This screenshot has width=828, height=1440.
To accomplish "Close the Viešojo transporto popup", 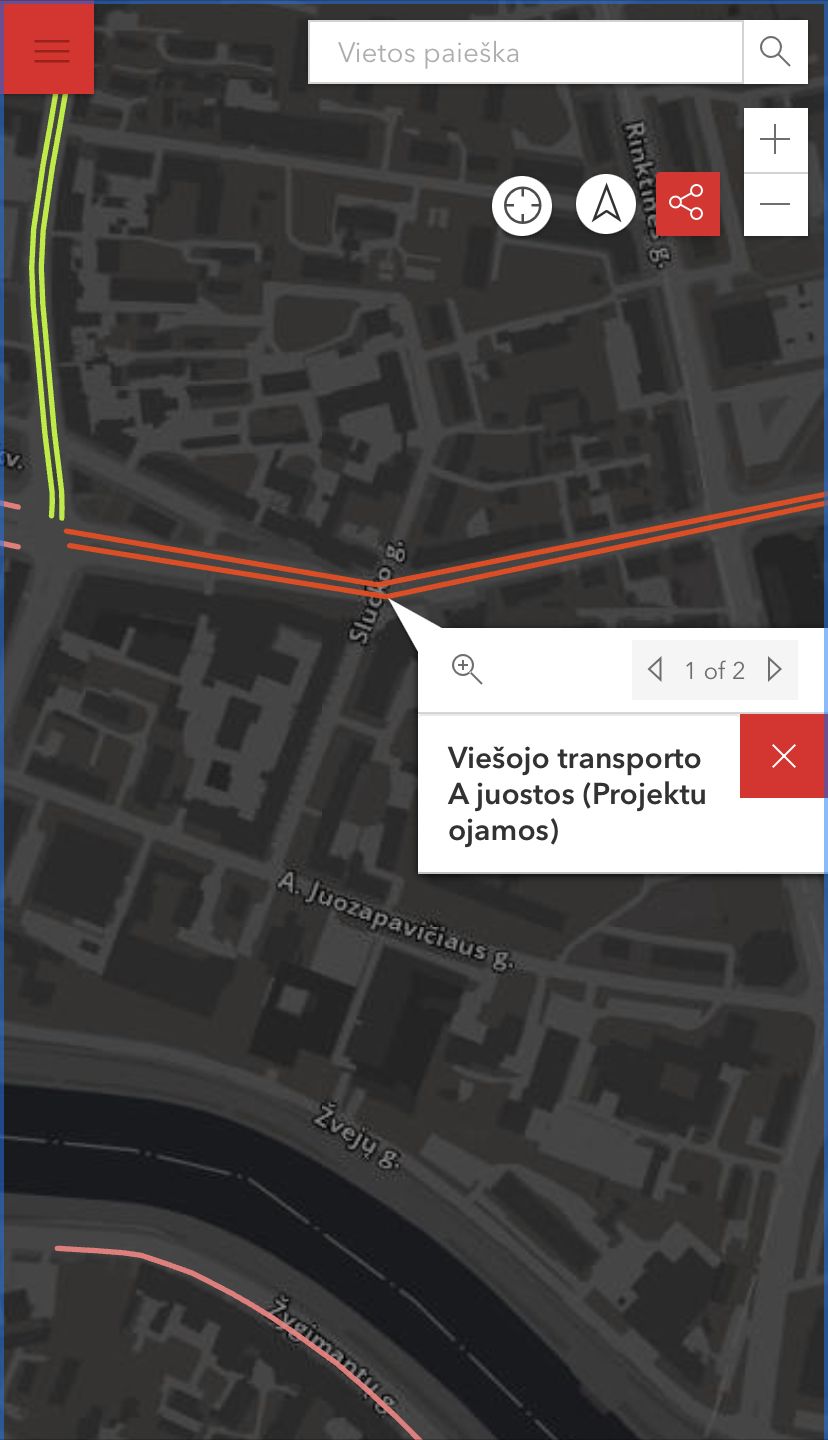I will click(x=783, y=756).
